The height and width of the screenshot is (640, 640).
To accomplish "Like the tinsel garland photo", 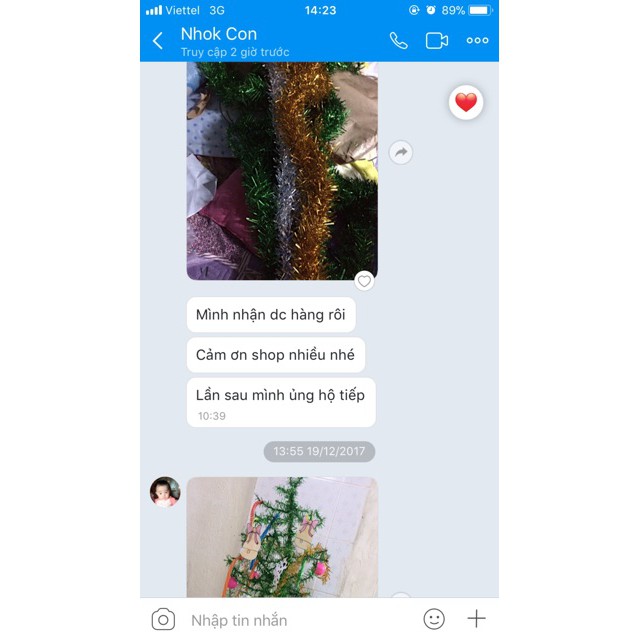I will [364, 281].
